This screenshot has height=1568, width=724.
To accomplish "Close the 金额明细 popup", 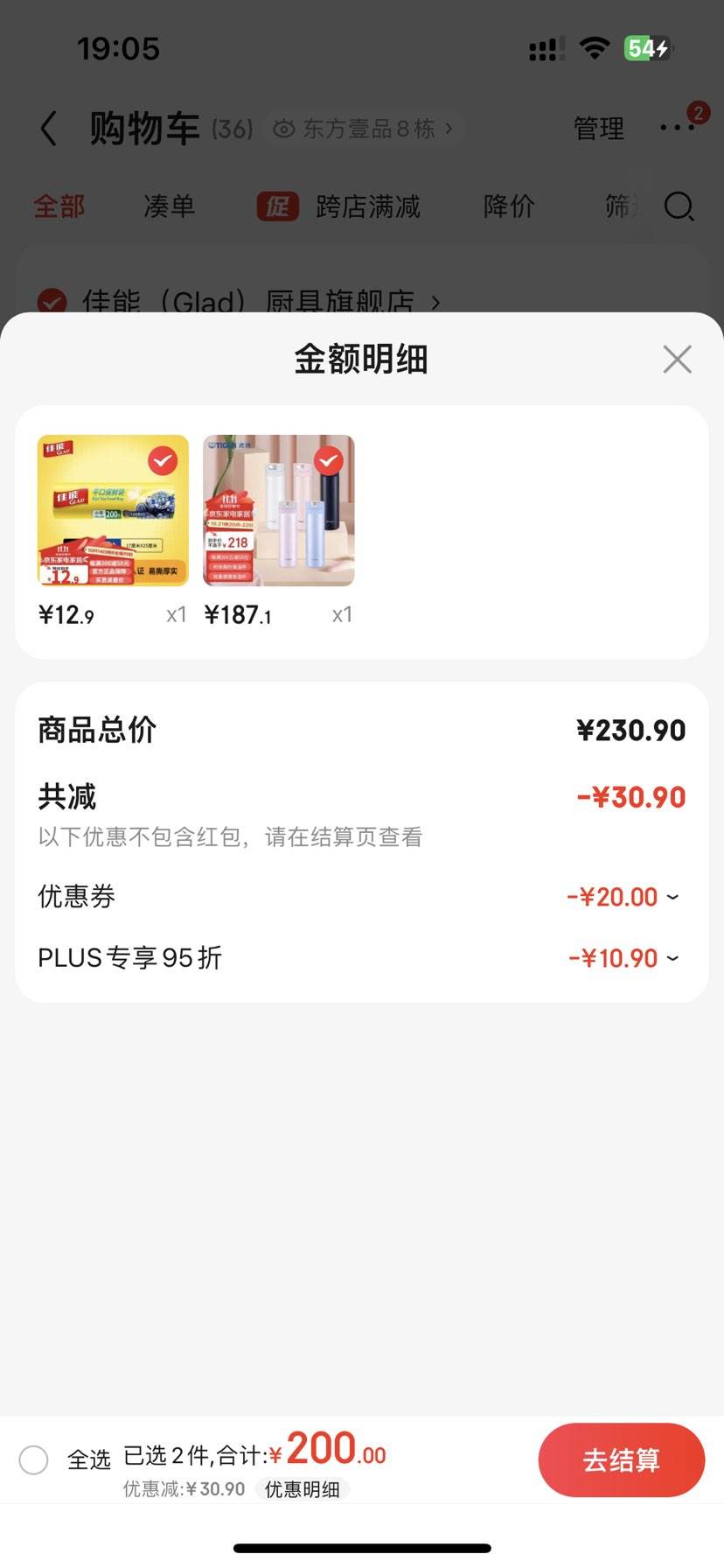I will click(677, 359).
